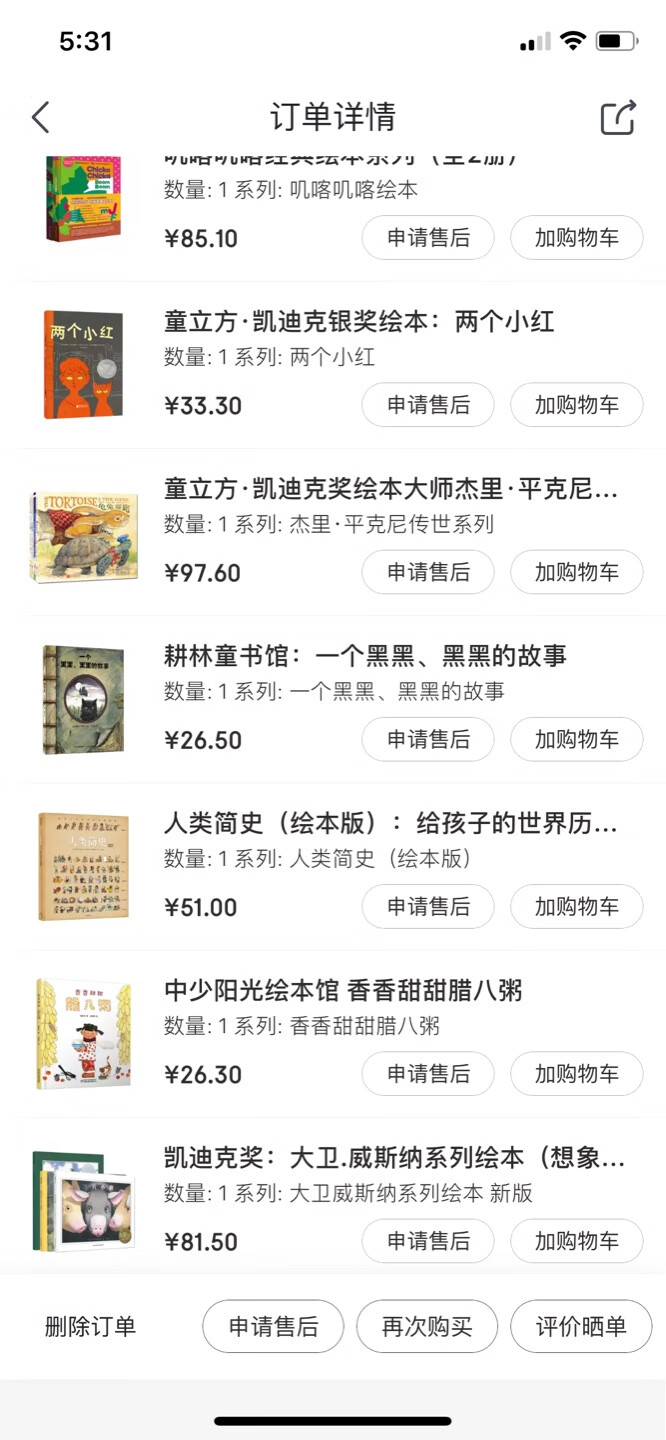This screenshot has height=1440, width=666.
Task: Add 香香甜甜腊八粥 to cart
Action: click(x=577, y=1073)
